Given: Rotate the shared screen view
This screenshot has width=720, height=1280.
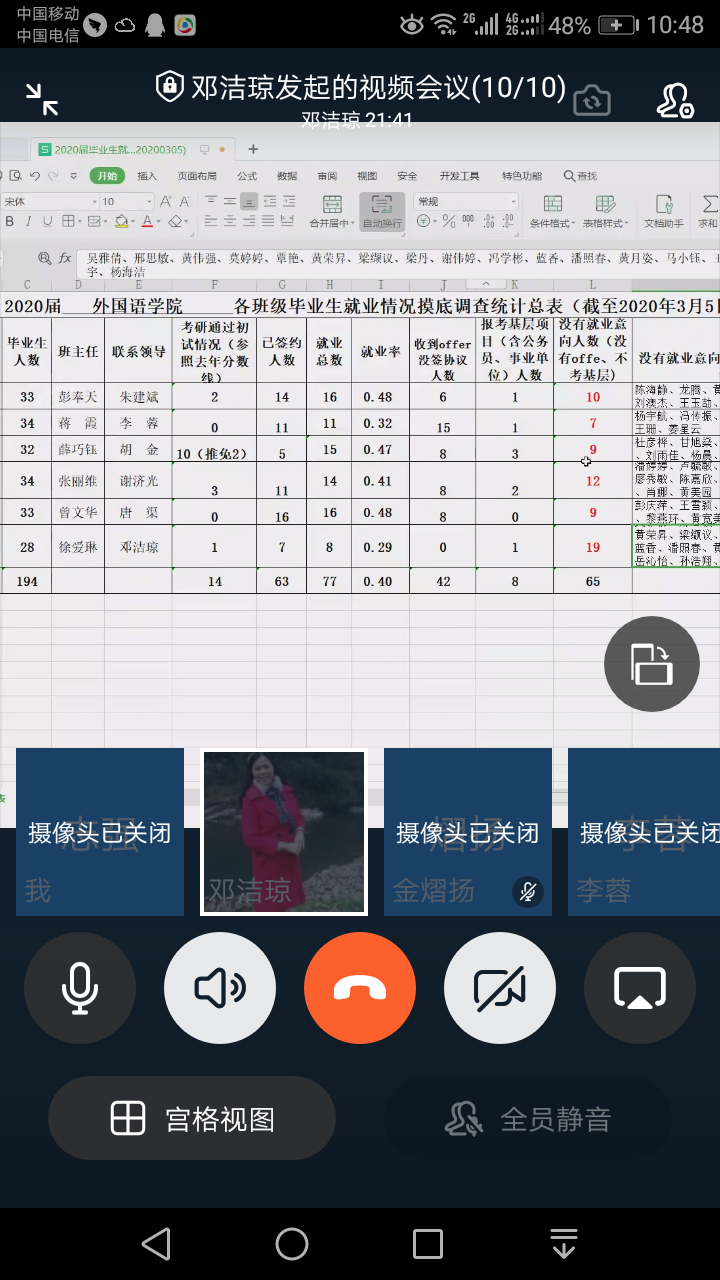Looking at the screenshot, I should [652, 664].
